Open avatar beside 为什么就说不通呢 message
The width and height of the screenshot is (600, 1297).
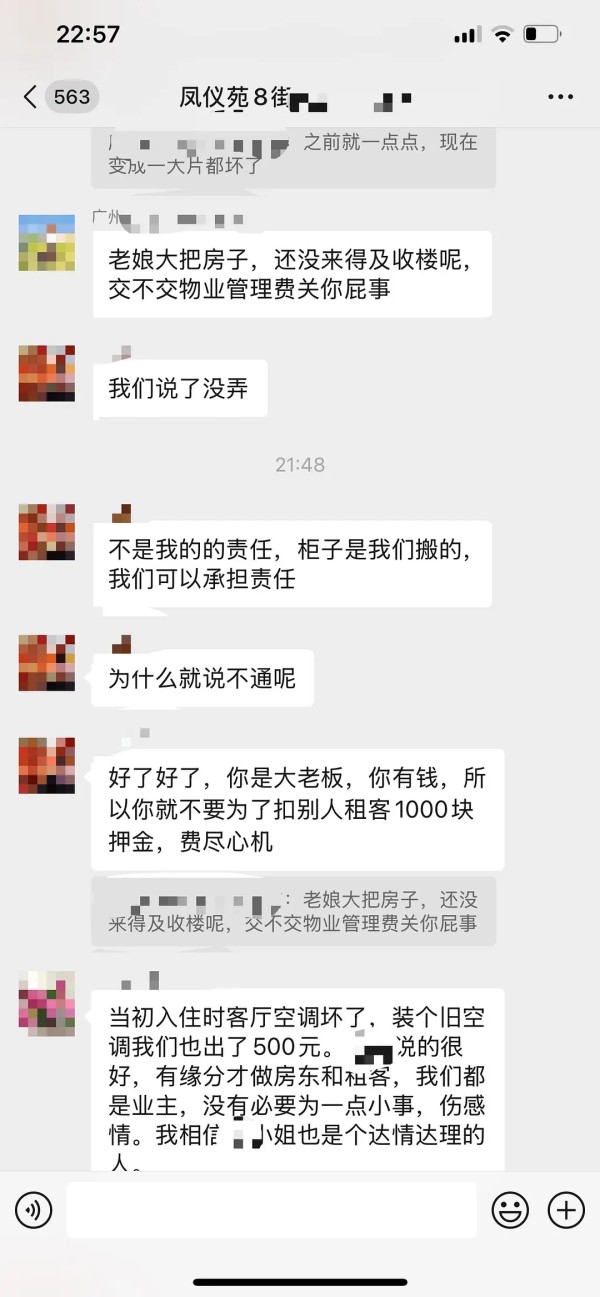click(47, 662)
